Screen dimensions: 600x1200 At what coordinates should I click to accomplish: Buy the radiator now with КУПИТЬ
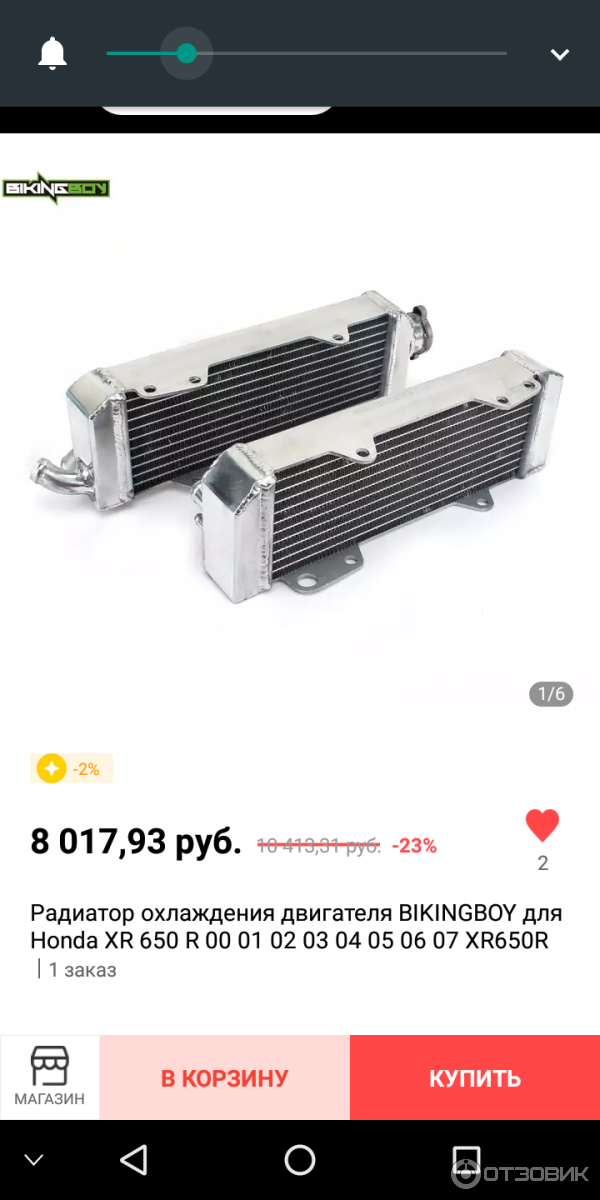(475, 1078)
